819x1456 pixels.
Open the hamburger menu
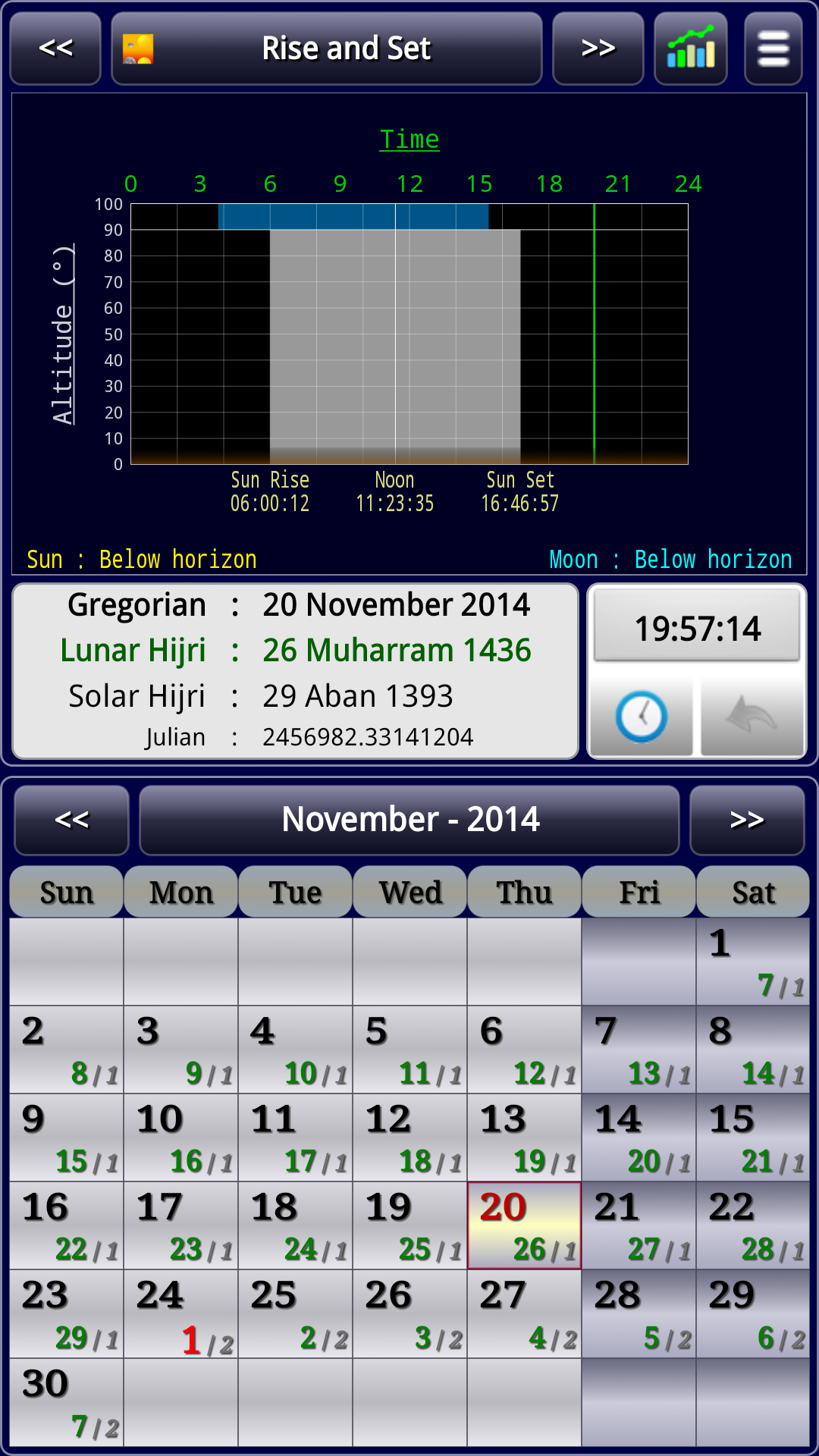tap(773, 49)
